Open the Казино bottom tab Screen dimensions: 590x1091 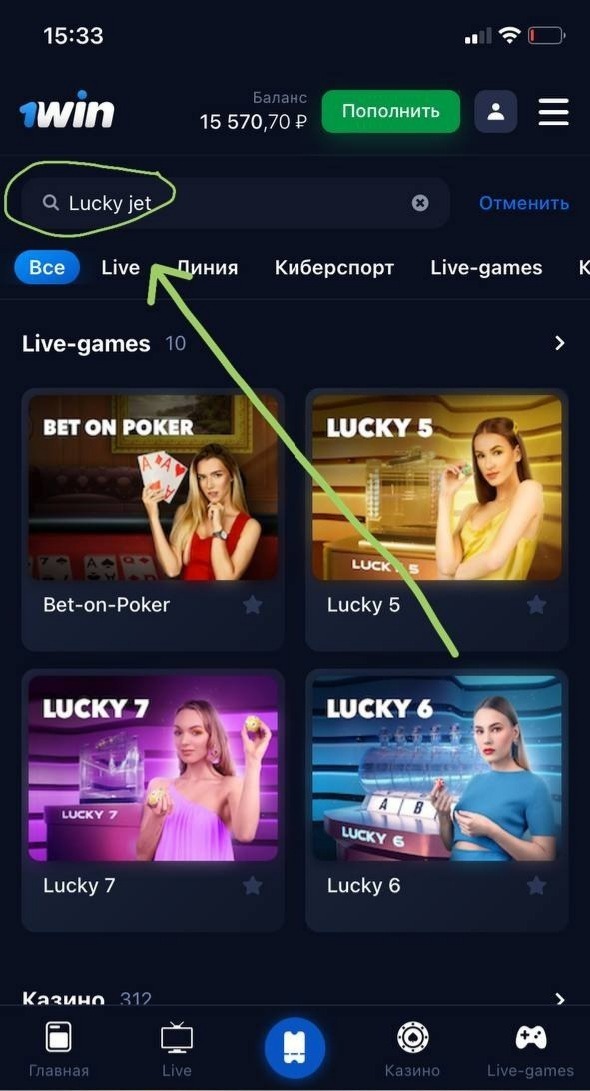[x=413, y=1049]
